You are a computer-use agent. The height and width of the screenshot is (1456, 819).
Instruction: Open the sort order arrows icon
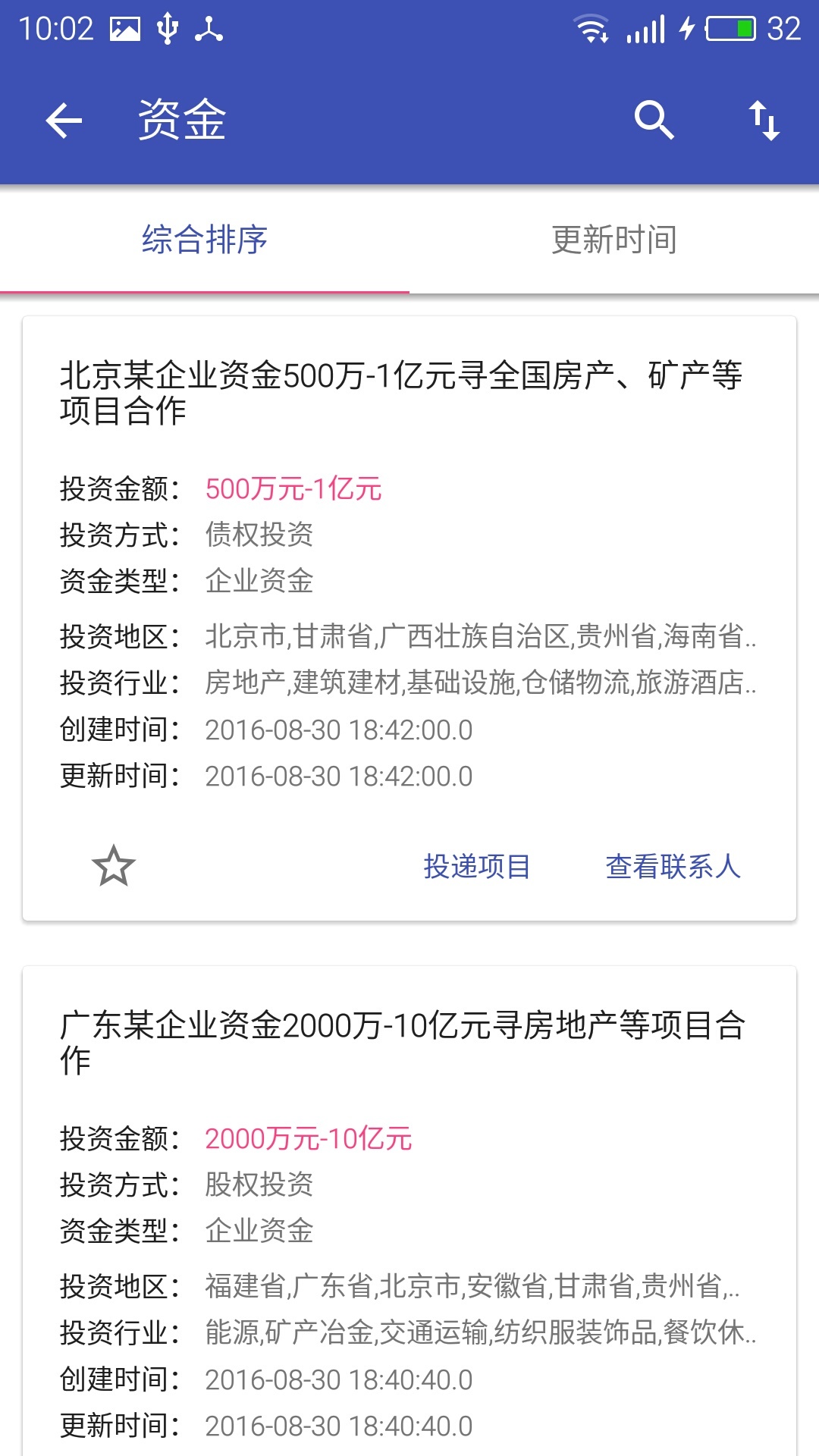click(x=764, y=121)
